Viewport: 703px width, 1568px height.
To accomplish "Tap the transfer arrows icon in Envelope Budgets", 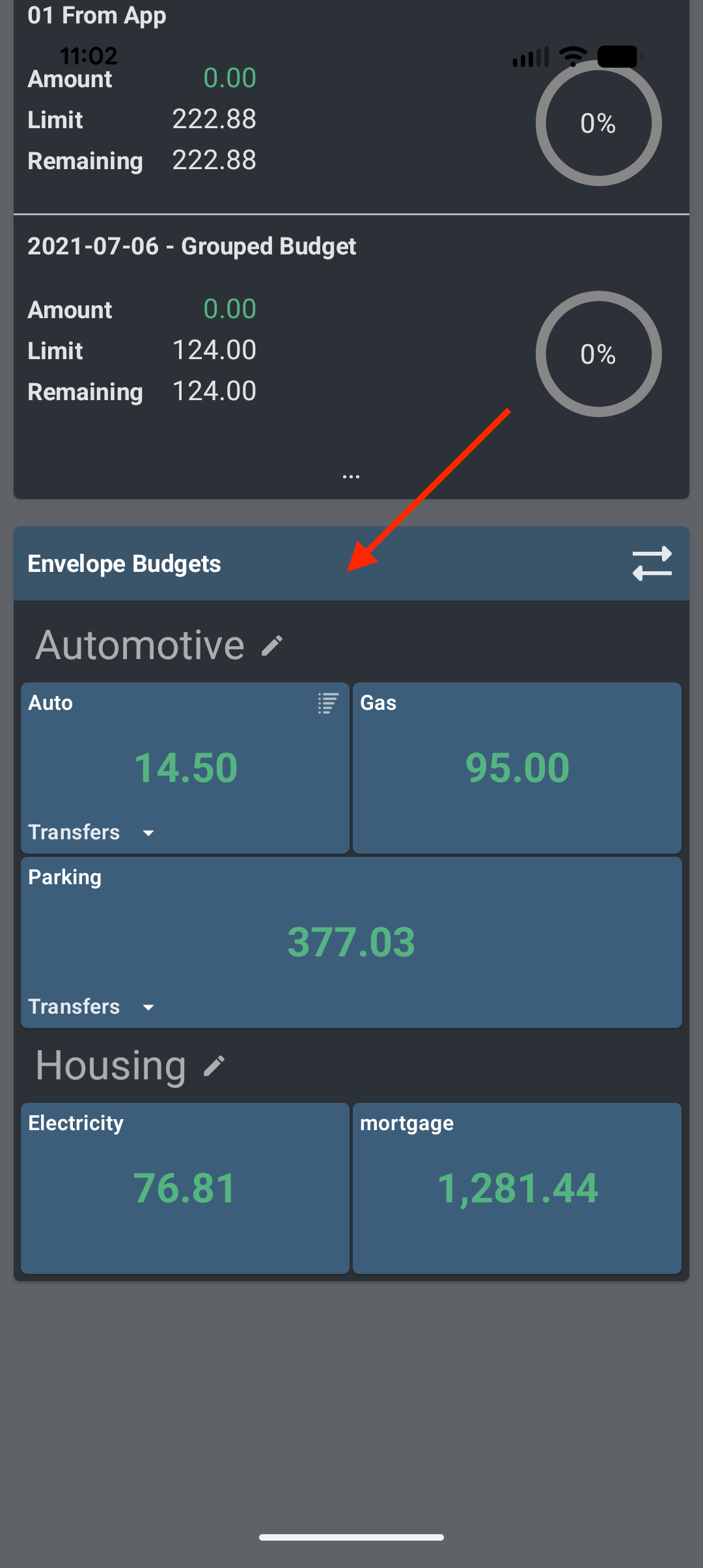I will coord(652,563).
